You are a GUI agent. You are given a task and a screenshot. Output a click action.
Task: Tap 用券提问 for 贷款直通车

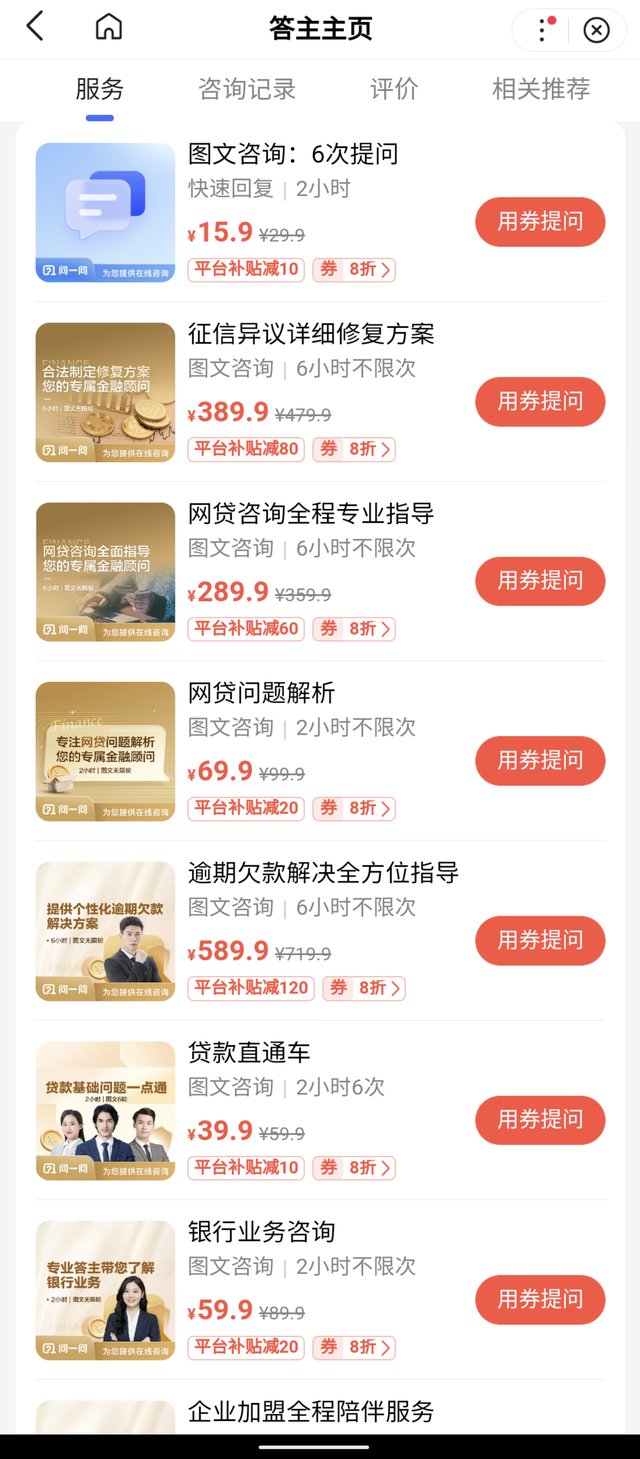coord(540,1120)
